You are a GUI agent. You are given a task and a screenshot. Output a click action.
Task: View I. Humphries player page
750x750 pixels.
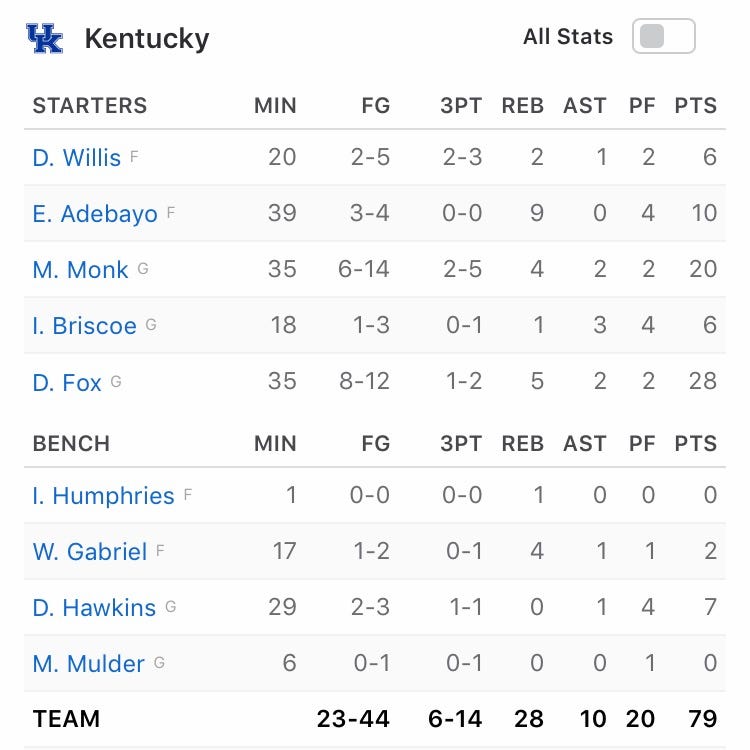point(104,496)
